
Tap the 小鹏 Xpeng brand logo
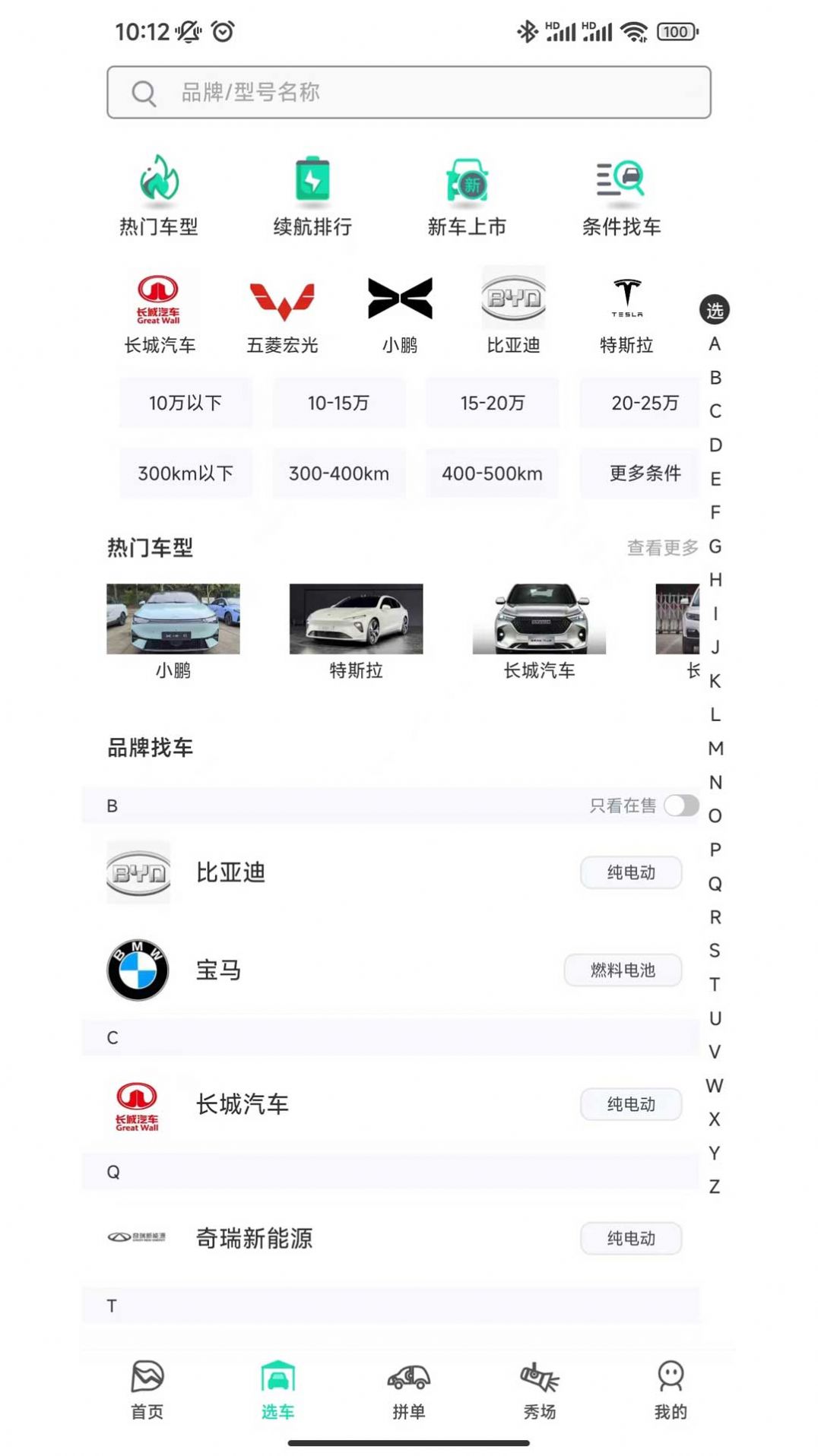tap(398, 298)
